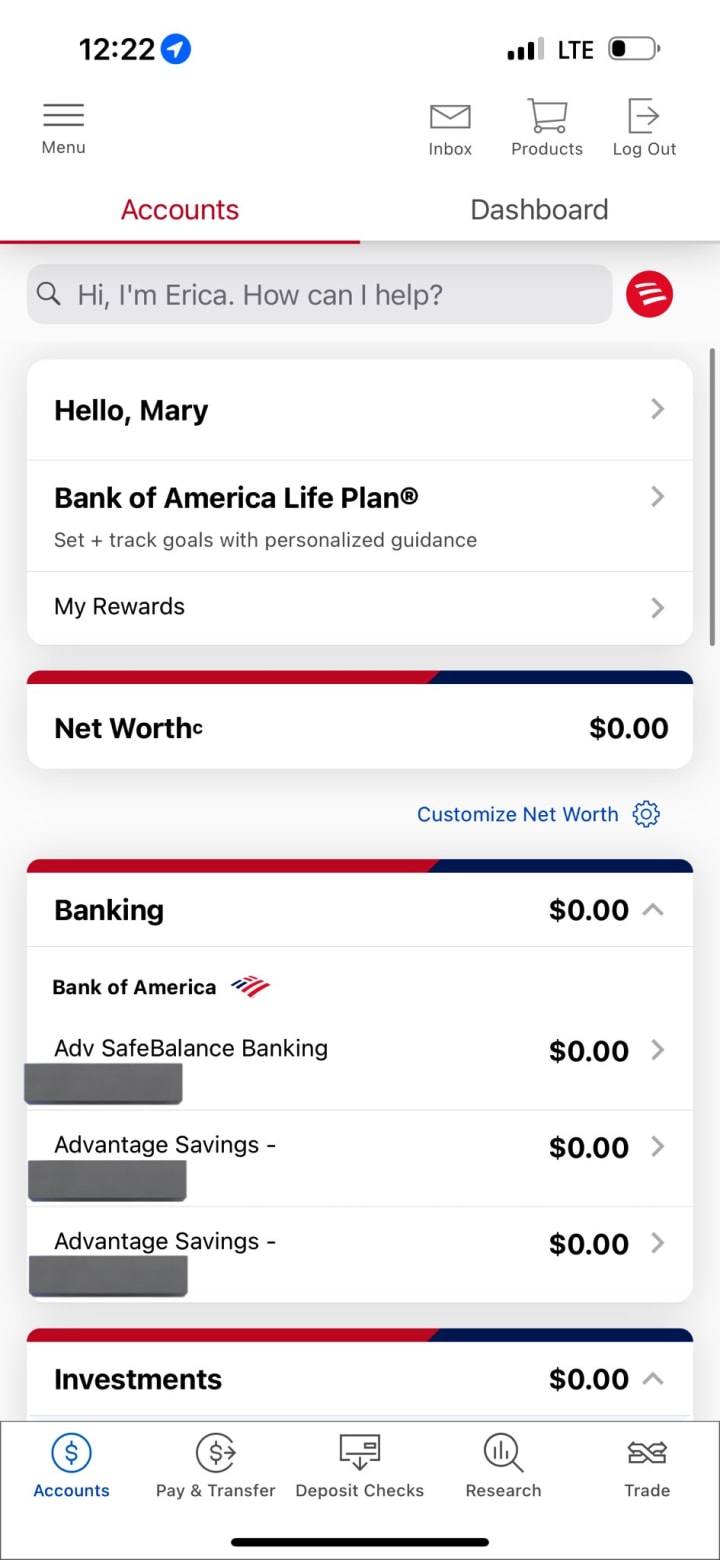View My Rewards
This screenshot has width=720, height=1560.
click(359, 607)
